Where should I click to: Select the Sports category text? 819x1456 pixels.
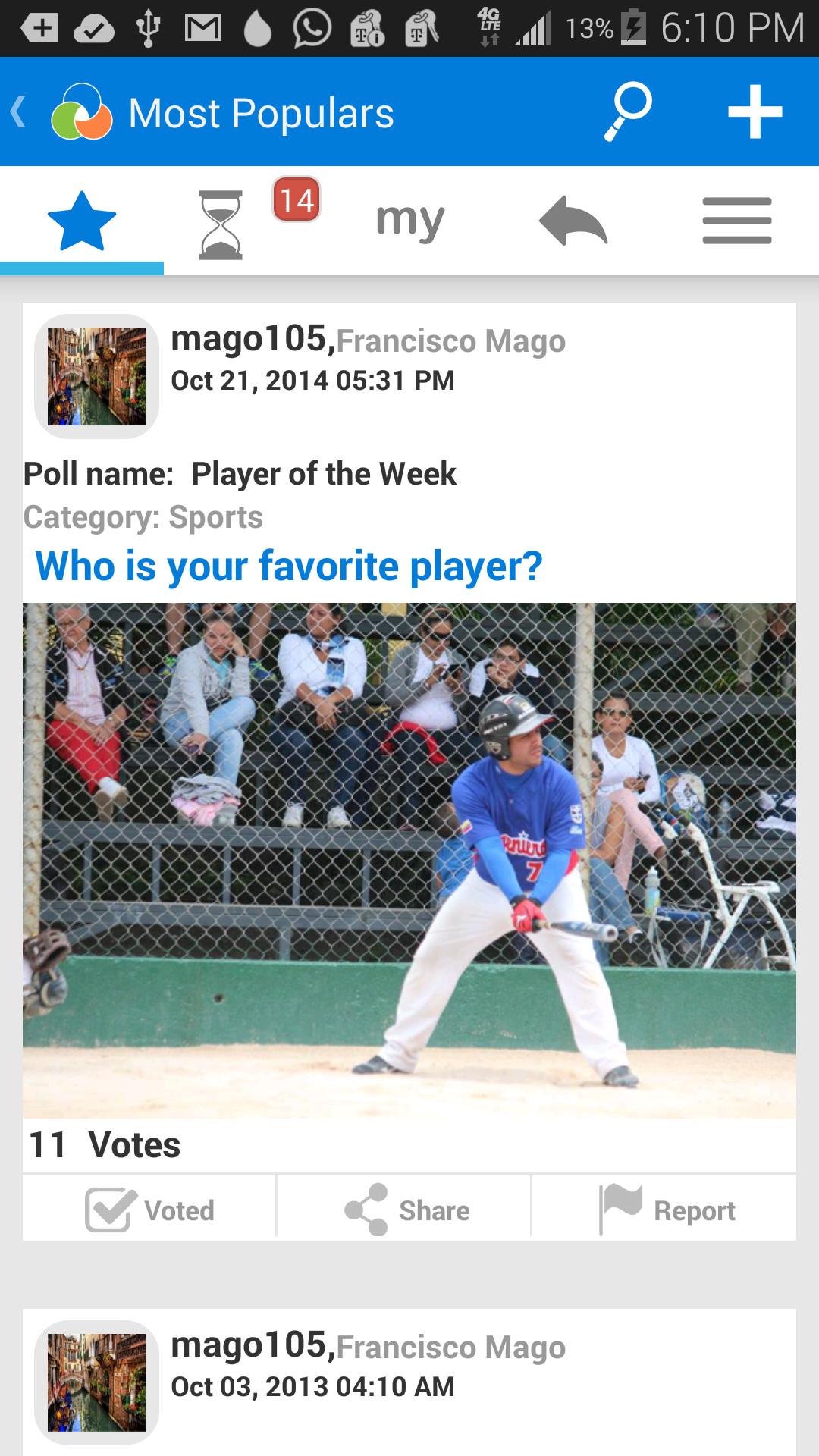pyautogui.click(x=143, y=517)
